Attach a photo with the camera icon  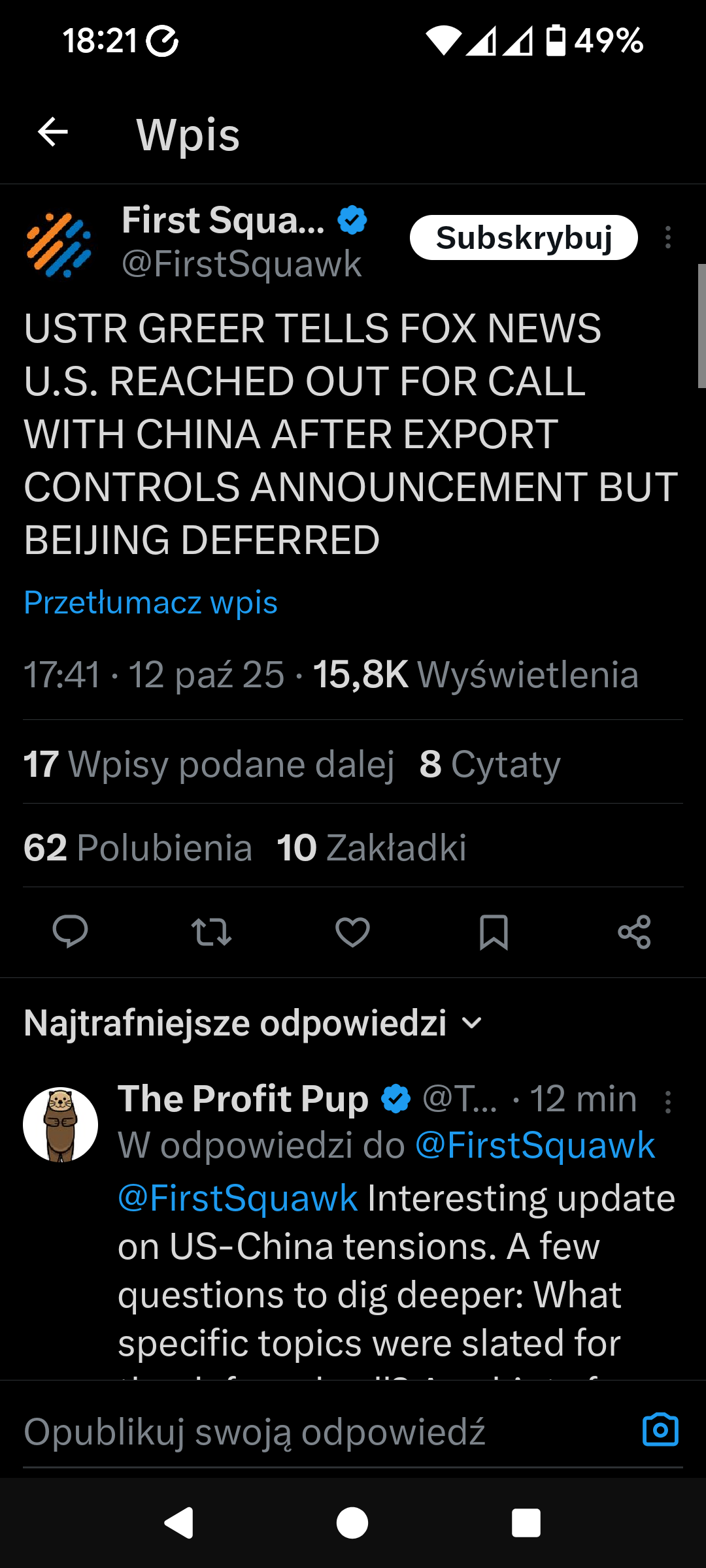click(x=660, y=1430)
